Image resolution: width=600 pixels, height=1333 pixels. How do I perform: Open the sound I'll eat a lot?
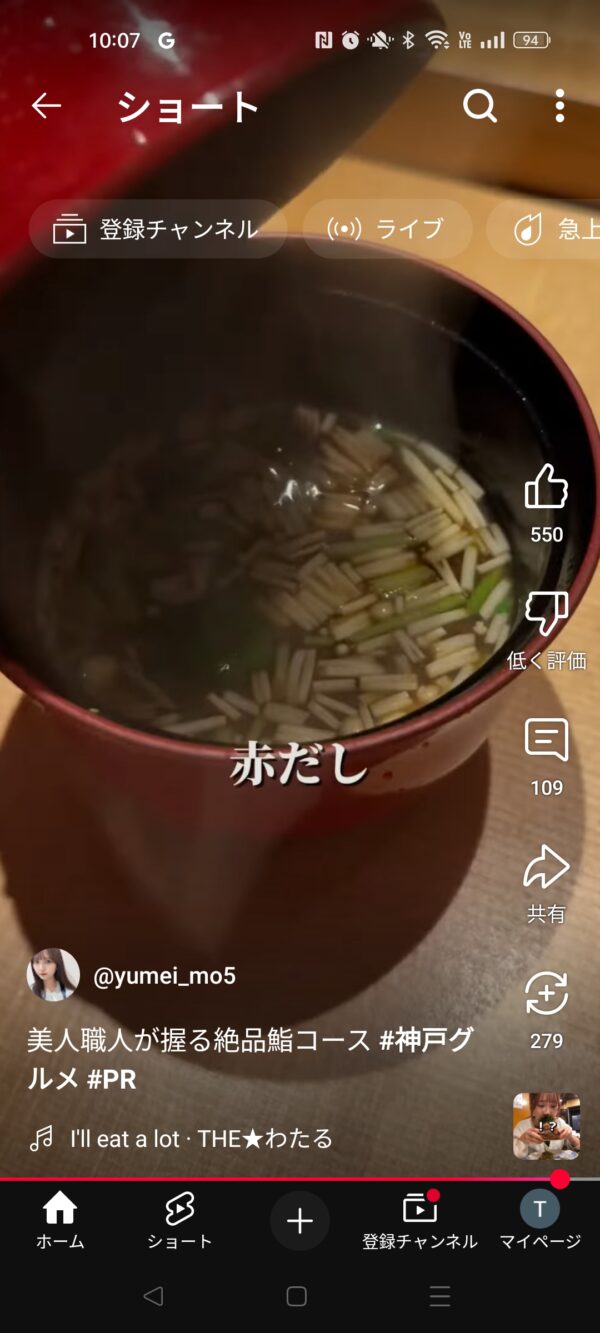[x=200, y=1138]
